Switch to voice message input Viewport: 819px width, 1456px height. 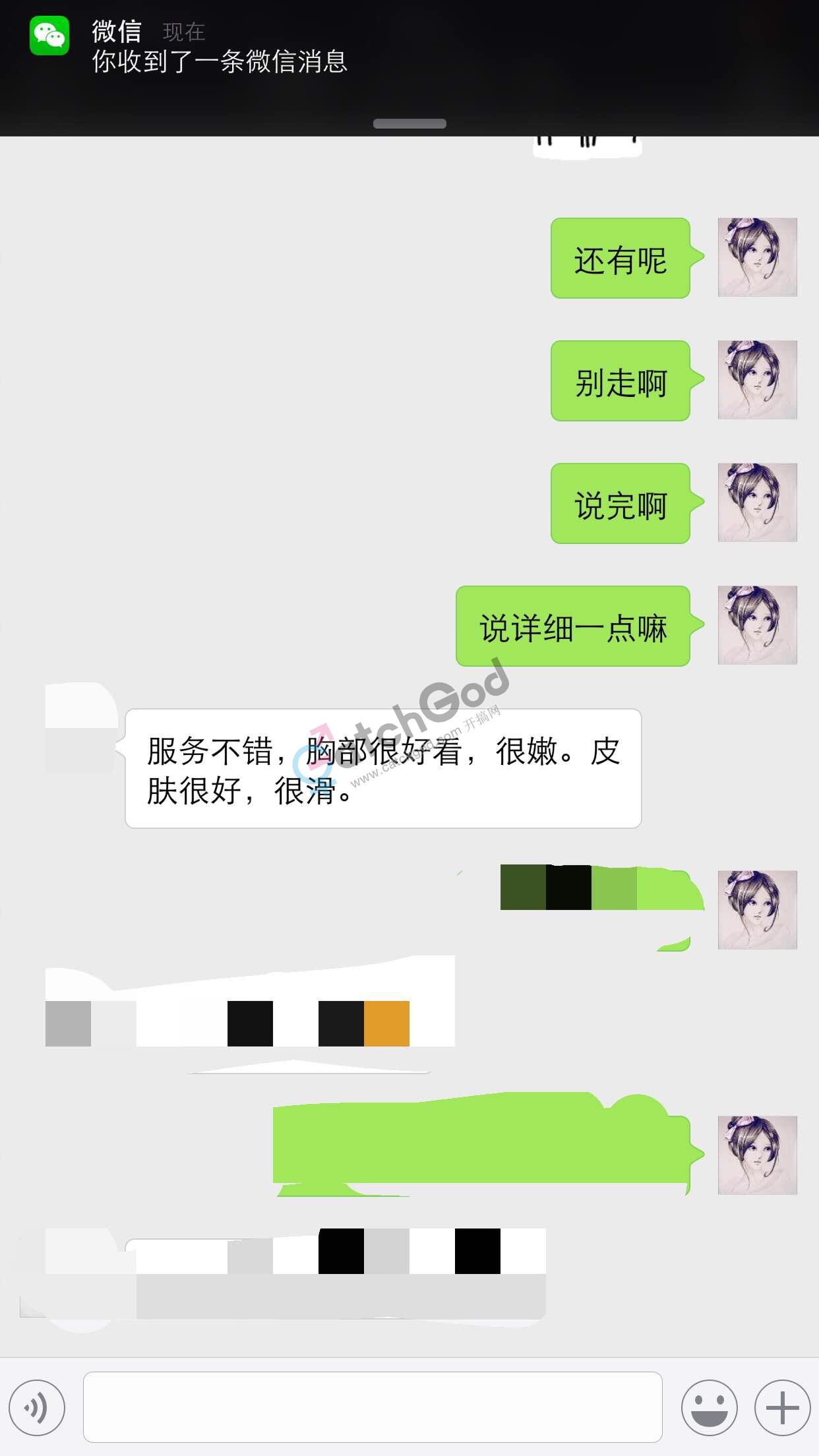(37, 1407)
